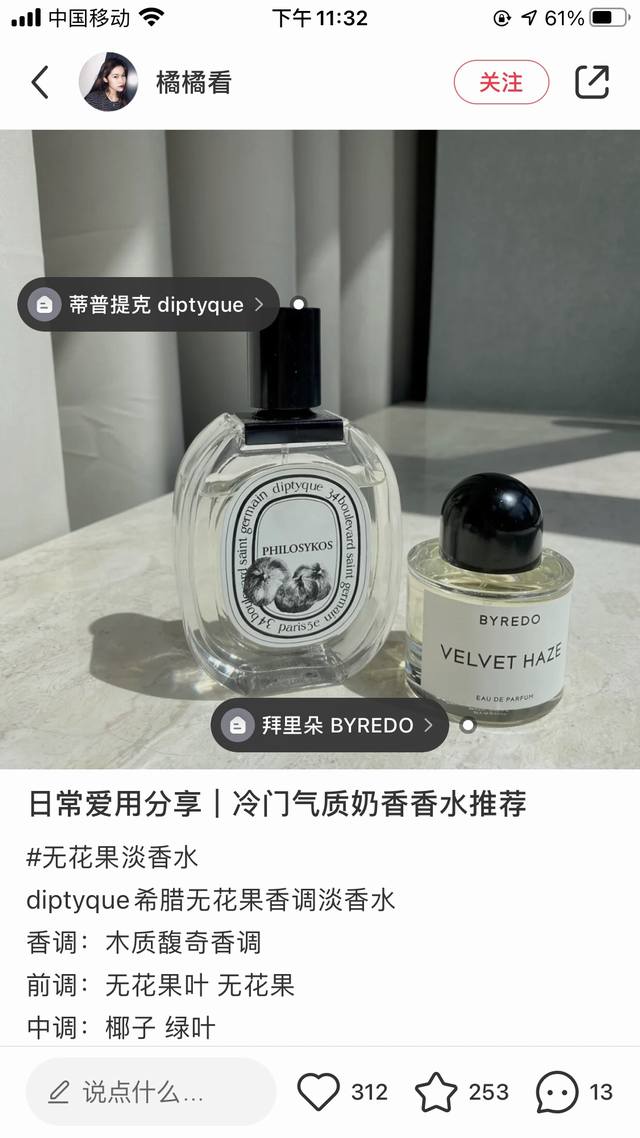The height and width of the screenshot is (1138, 640).
Task: Like this post with the heart icon
Action: (x=319, y=1092)
